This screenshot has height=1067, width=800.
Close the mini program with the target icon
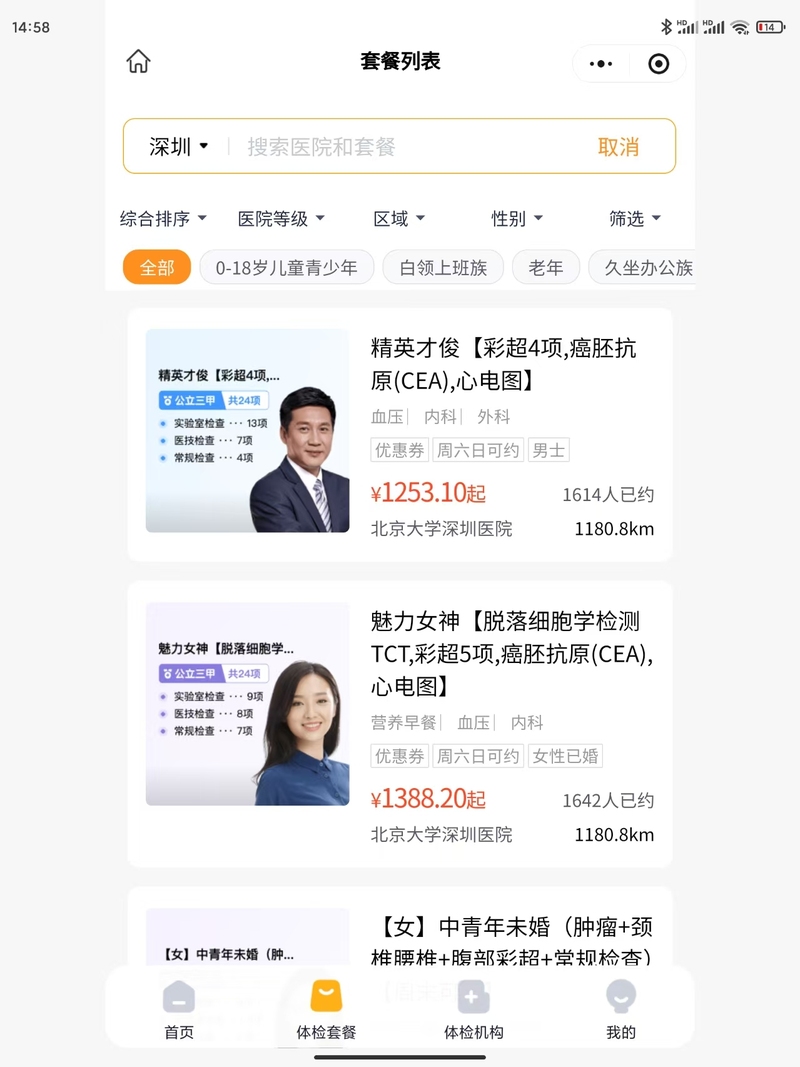(658, 64)
